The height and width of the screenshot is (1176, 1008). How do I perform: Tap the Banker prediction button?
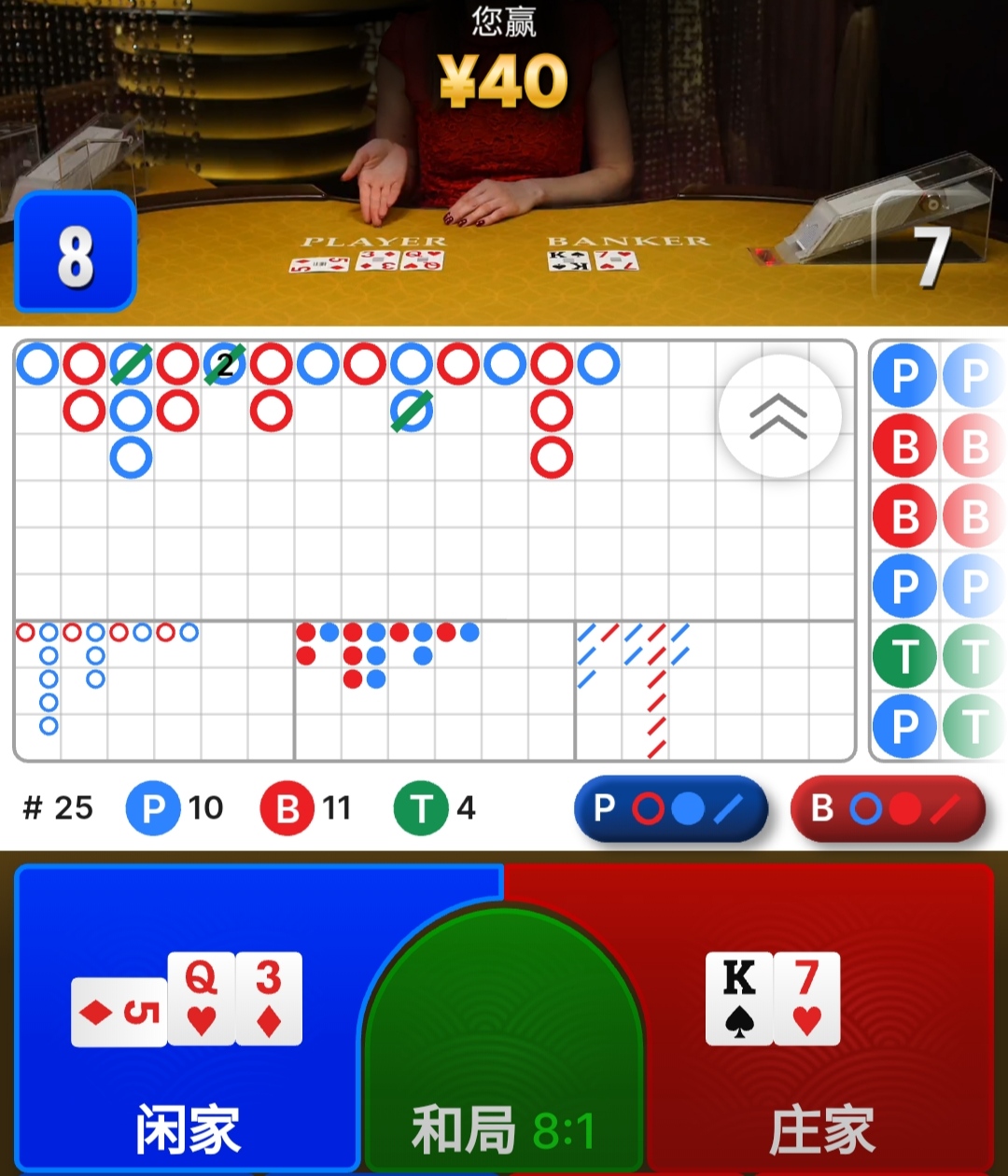tap(888, 808)
